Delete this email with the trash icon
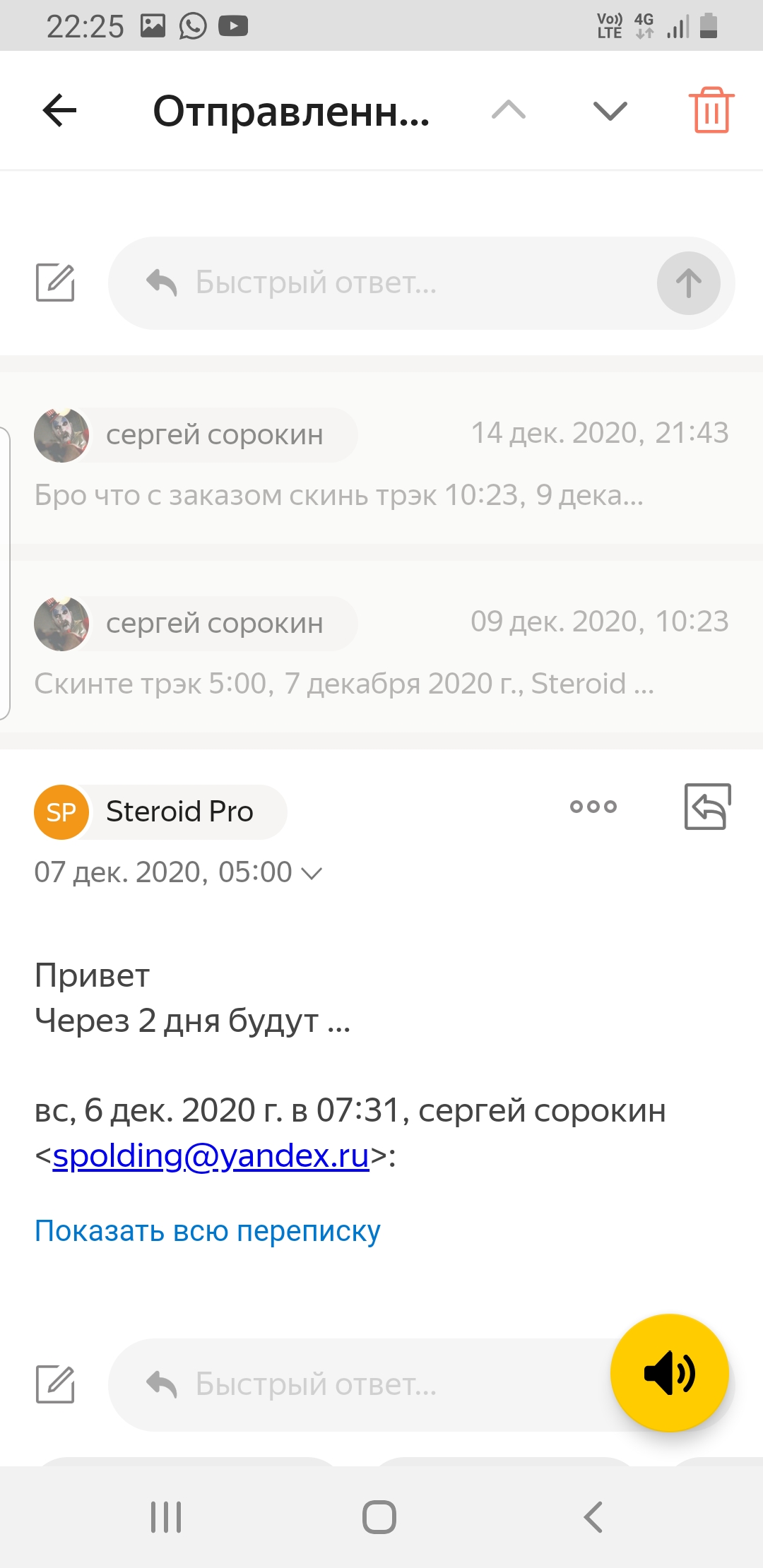The height and width of the screenshot is (1568, 763). click(711, 110)
